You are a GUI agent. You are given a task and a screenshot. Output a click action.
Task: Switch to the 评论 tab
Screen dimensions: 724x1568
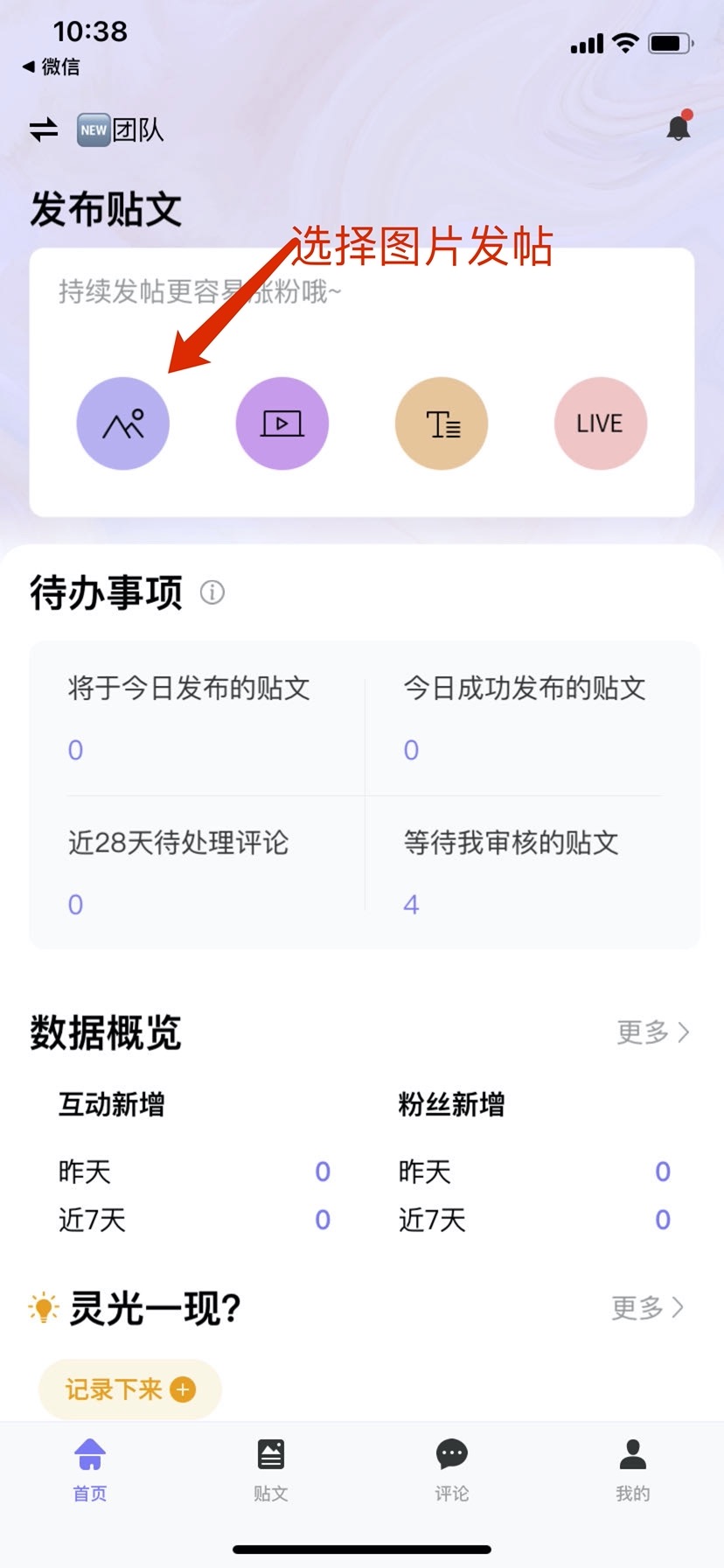tap(452, 1470)
